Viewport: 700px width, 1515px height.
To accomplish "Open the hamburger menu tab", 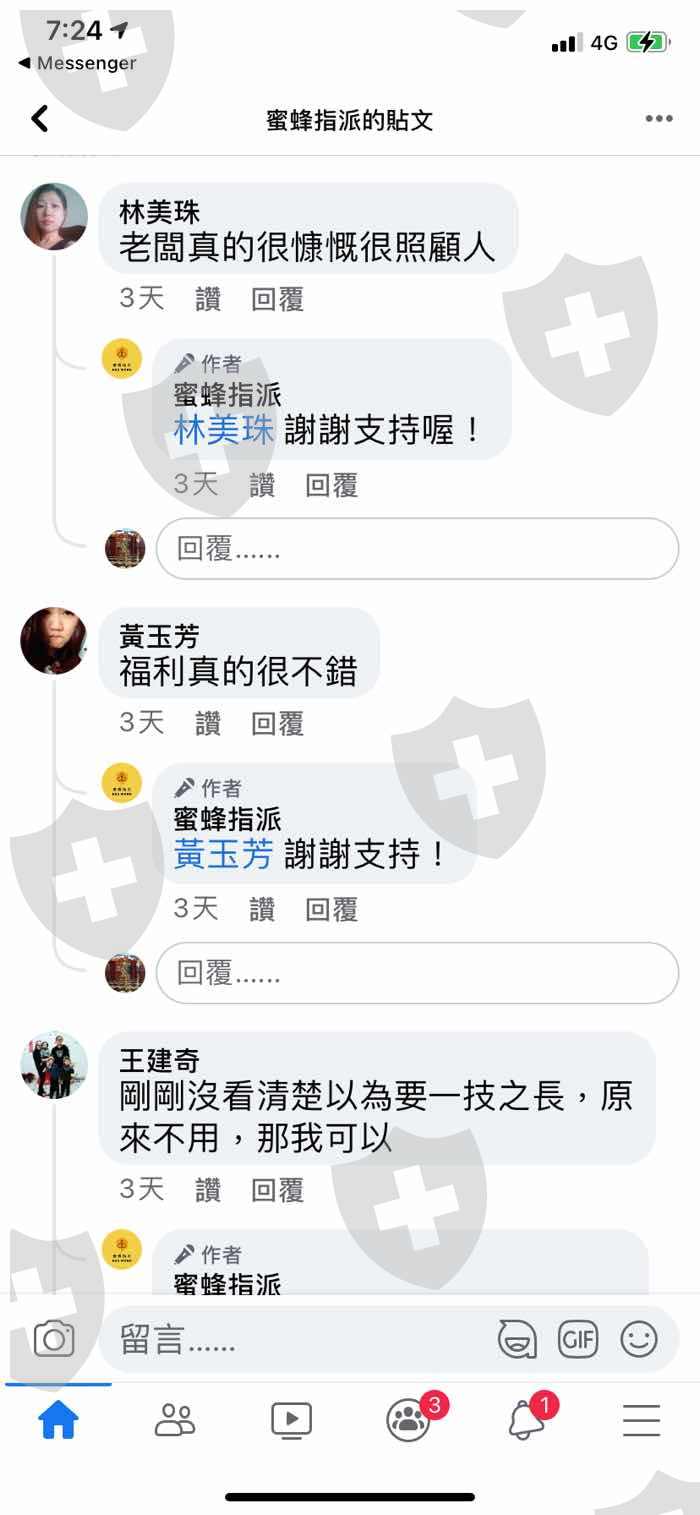I will click(x=641, y=1420).
